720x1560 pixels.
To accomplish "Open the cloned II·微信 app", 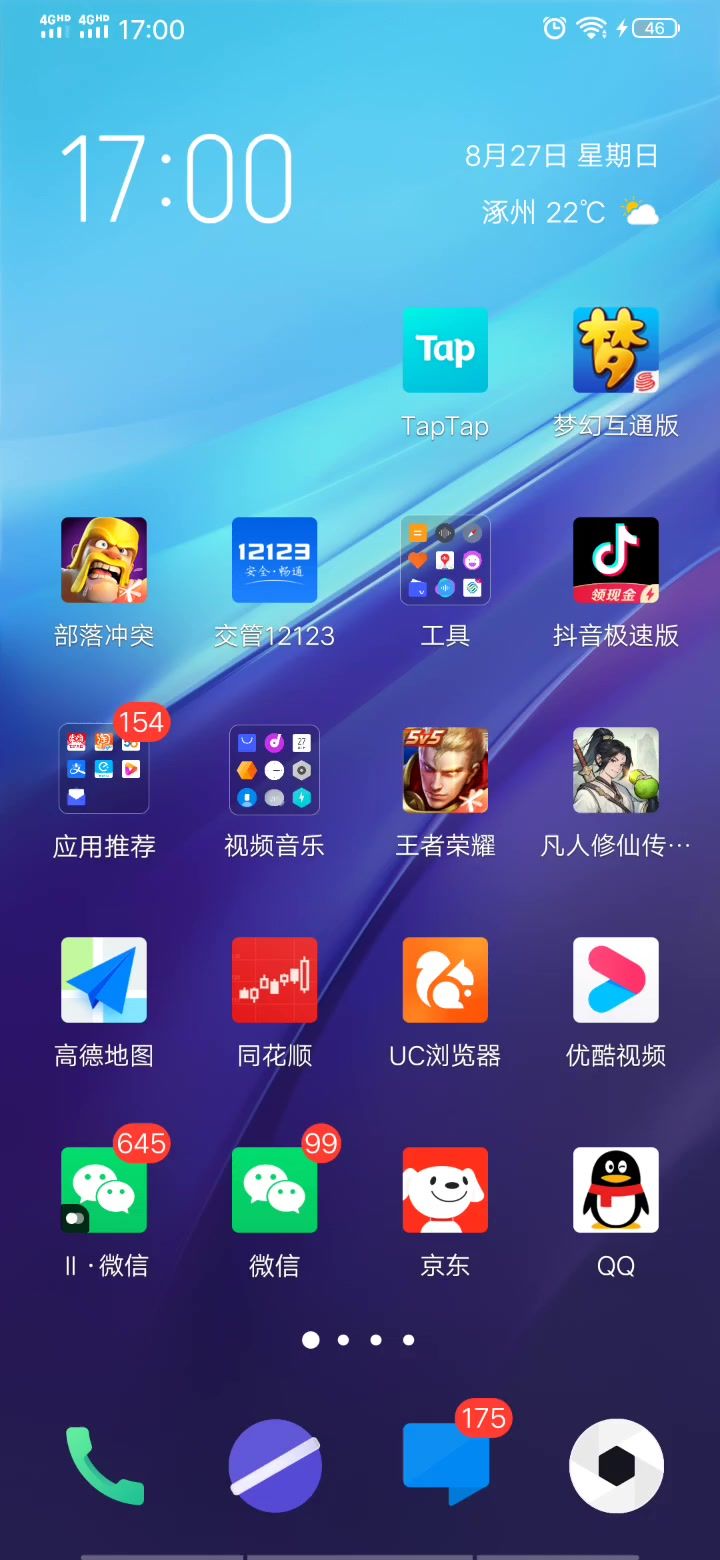I will [x=104, y=1190].
